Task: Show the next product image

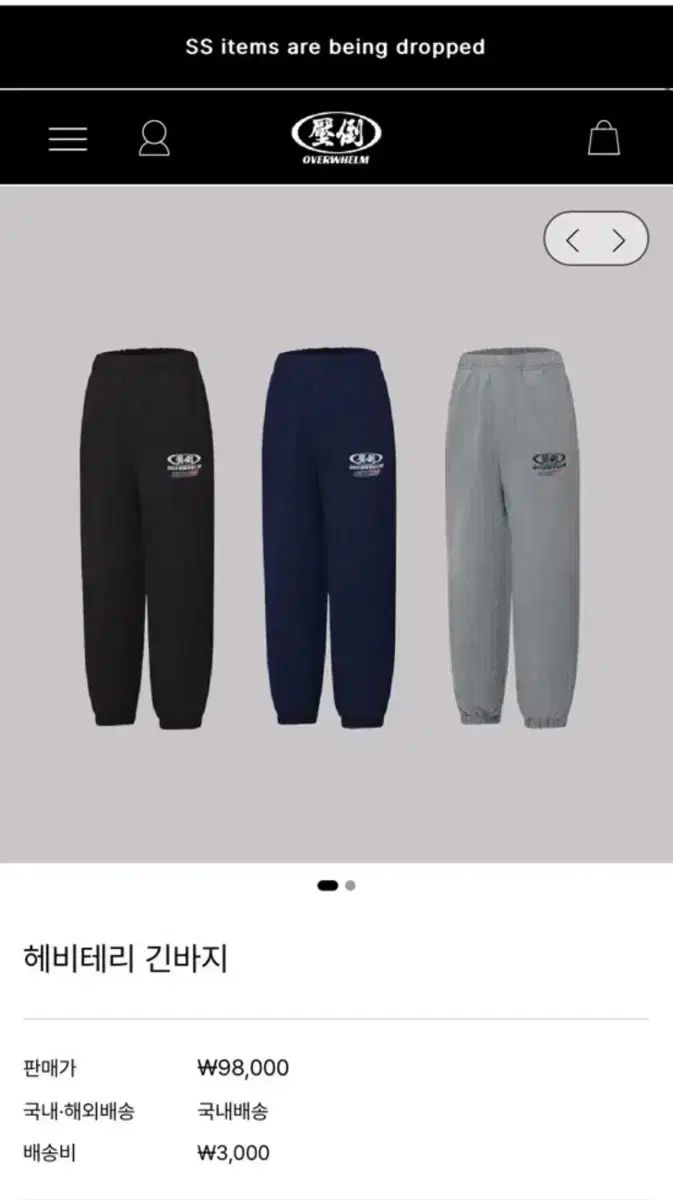Action: pos(619,240)
